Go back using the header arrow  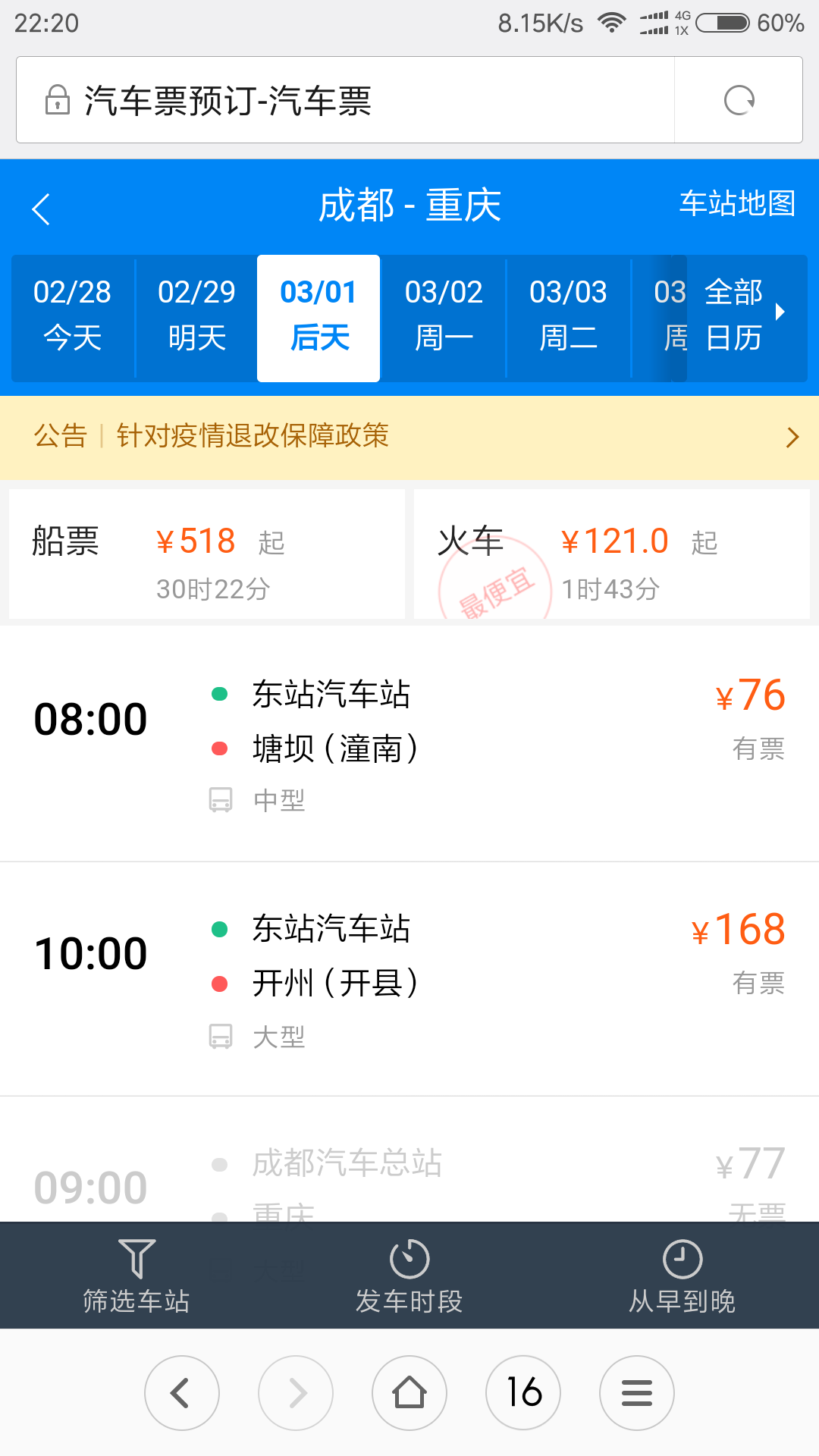pyautogui.click(x=41, y=209)
